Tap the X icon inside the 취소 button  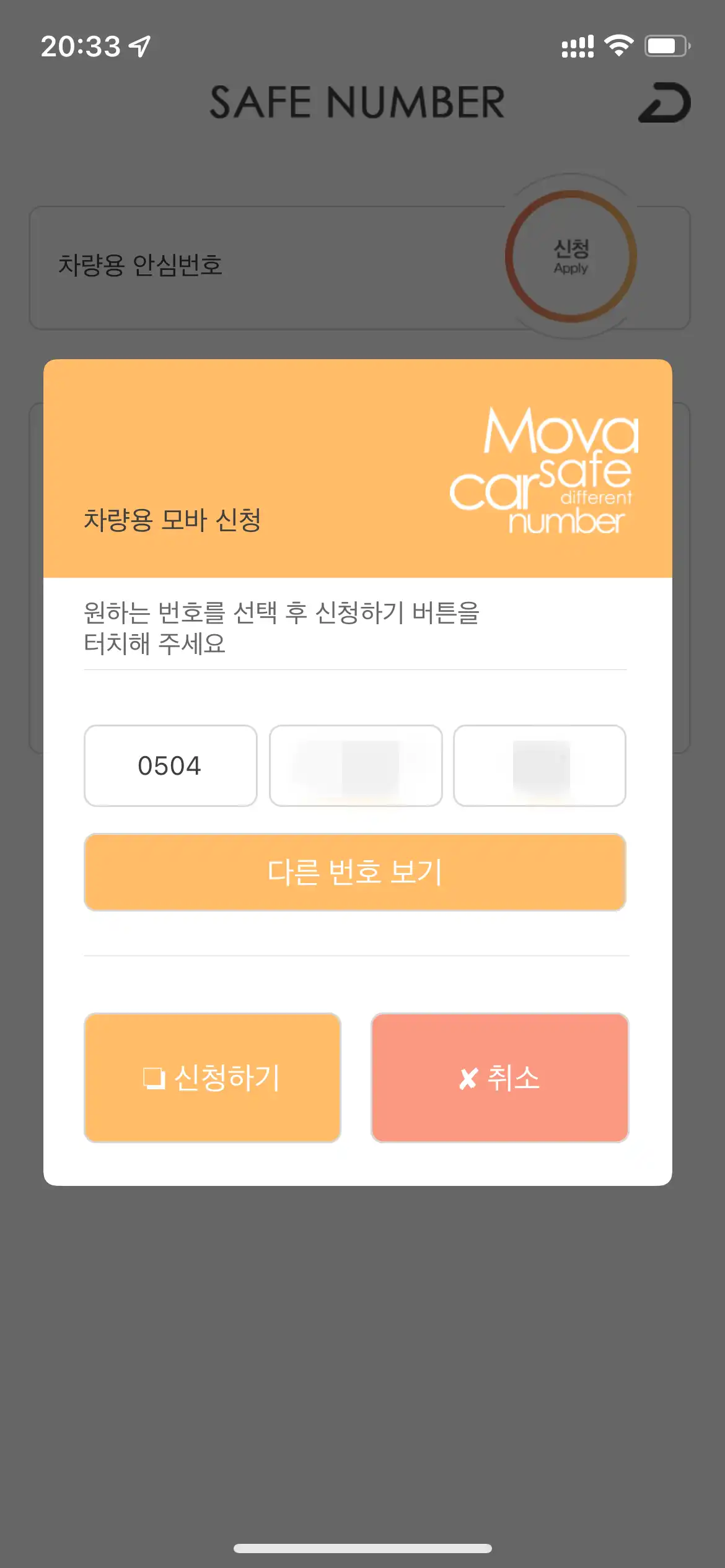click(x=467, y=1079)
